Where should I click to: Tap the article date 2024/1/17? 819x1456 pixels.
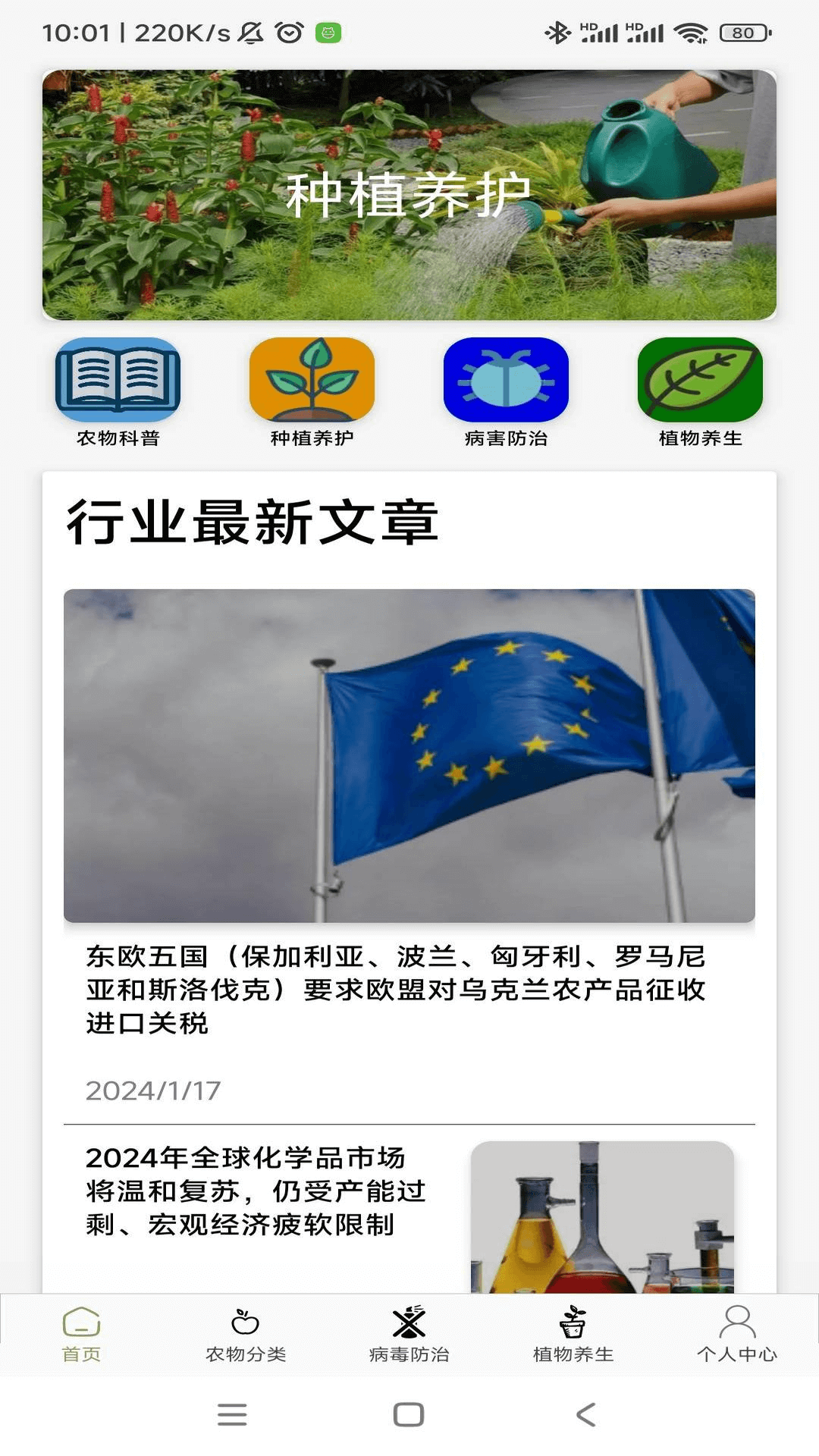152,1090
